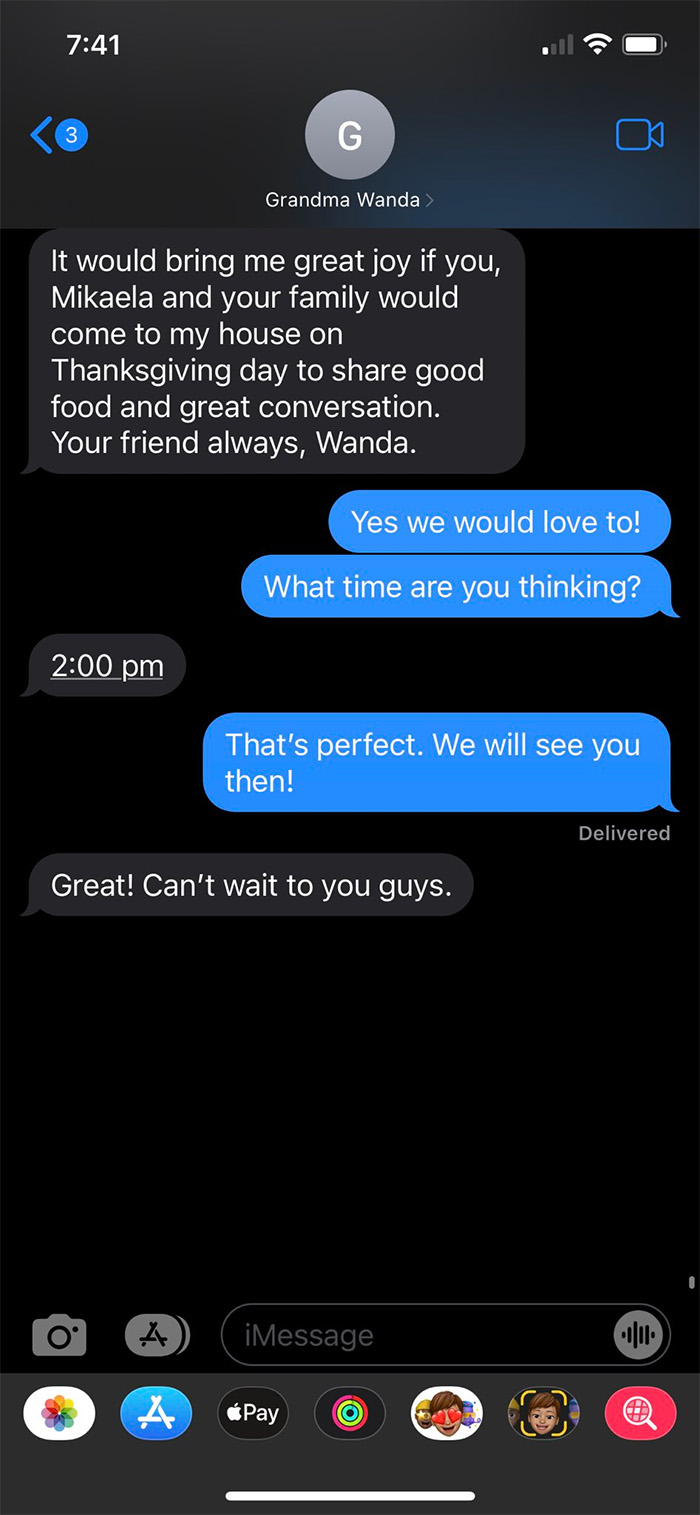
Task: Start a FaceTime video call
Action: pos(639,135)
